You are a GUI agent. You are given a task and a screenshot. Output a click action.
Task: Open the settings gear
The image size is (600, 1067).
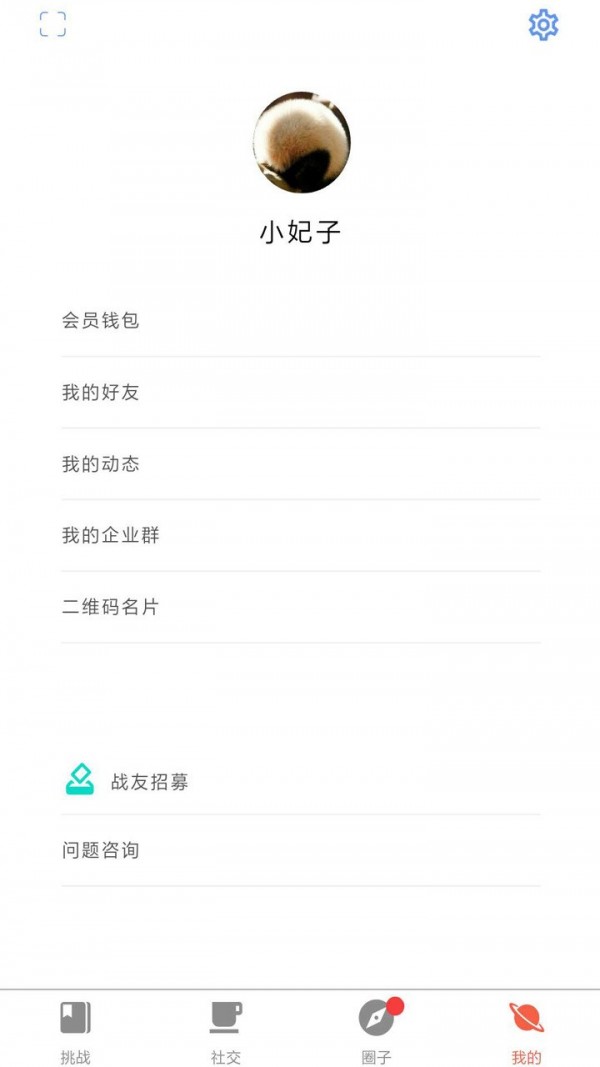[x=544, y=25]
